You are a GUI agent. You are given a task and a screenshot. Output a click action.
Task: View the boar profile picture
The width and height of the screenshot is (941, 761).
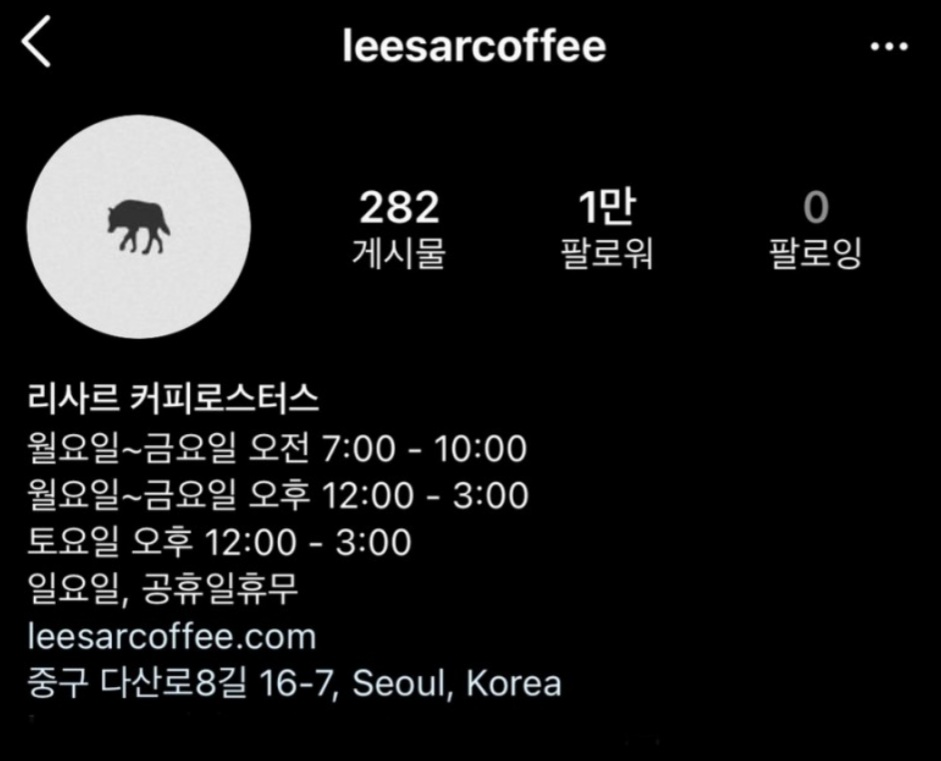pyautogui.click(x=139, y=227)
